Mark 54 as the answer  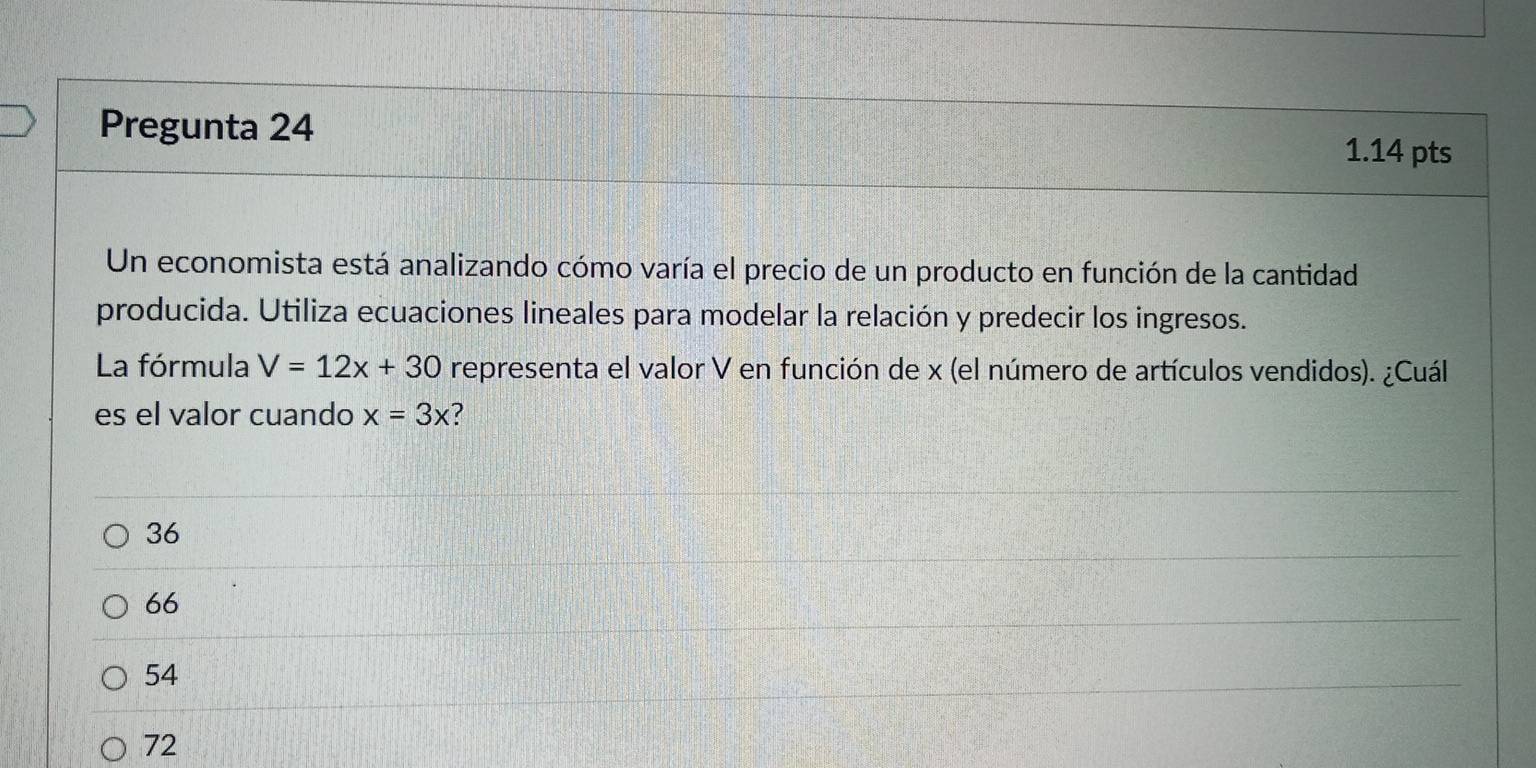(118, 679)
